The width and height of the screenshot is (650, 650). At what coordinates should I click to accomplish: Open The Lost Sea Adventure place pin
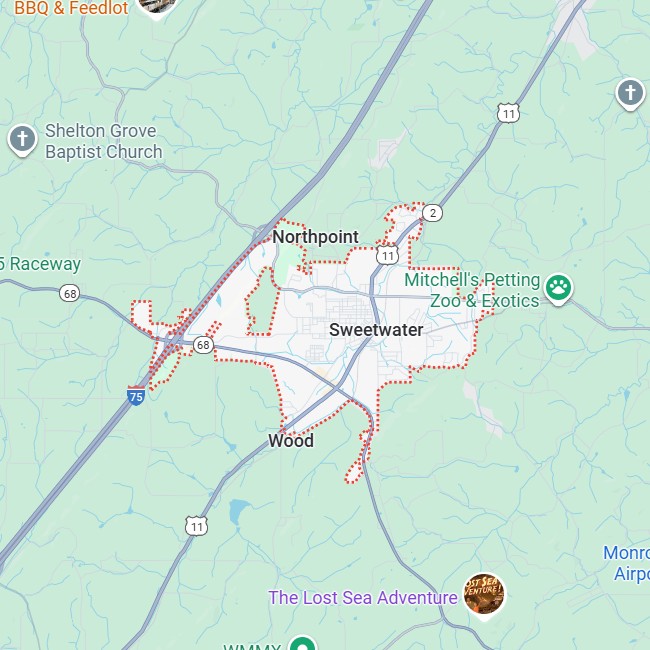click(x=484, y=596)
